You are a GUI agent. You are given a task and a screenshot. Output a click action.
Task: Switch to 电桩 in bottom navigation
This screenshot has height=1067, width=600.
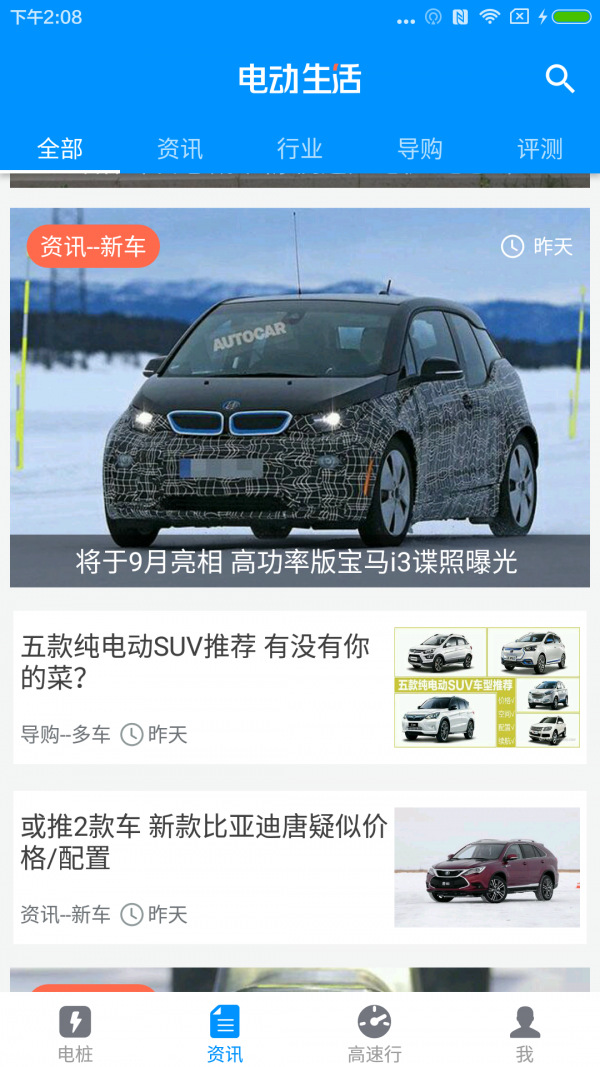tap(75, 1032)
